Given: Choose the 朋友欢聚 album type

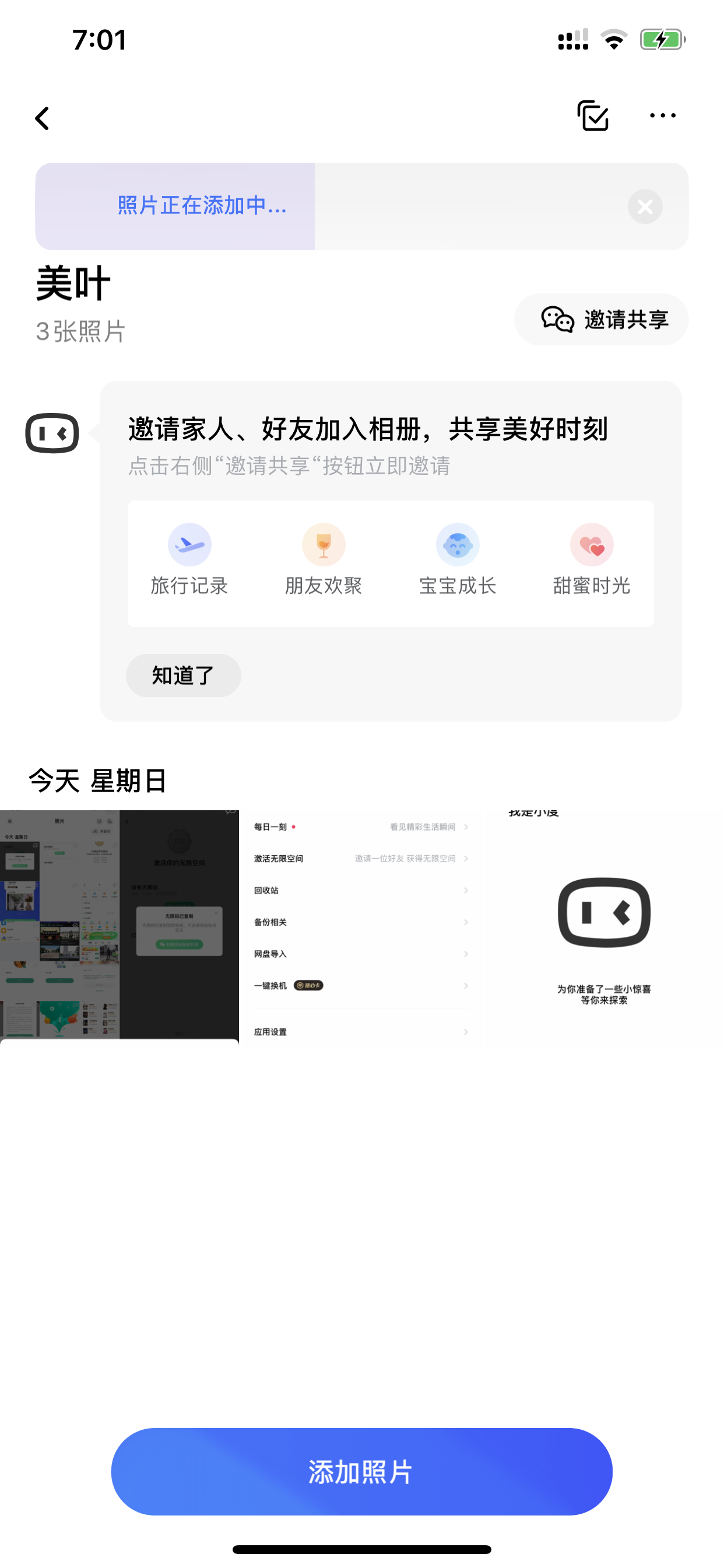Looking at the screenshot, I should [x=324, y=559].
